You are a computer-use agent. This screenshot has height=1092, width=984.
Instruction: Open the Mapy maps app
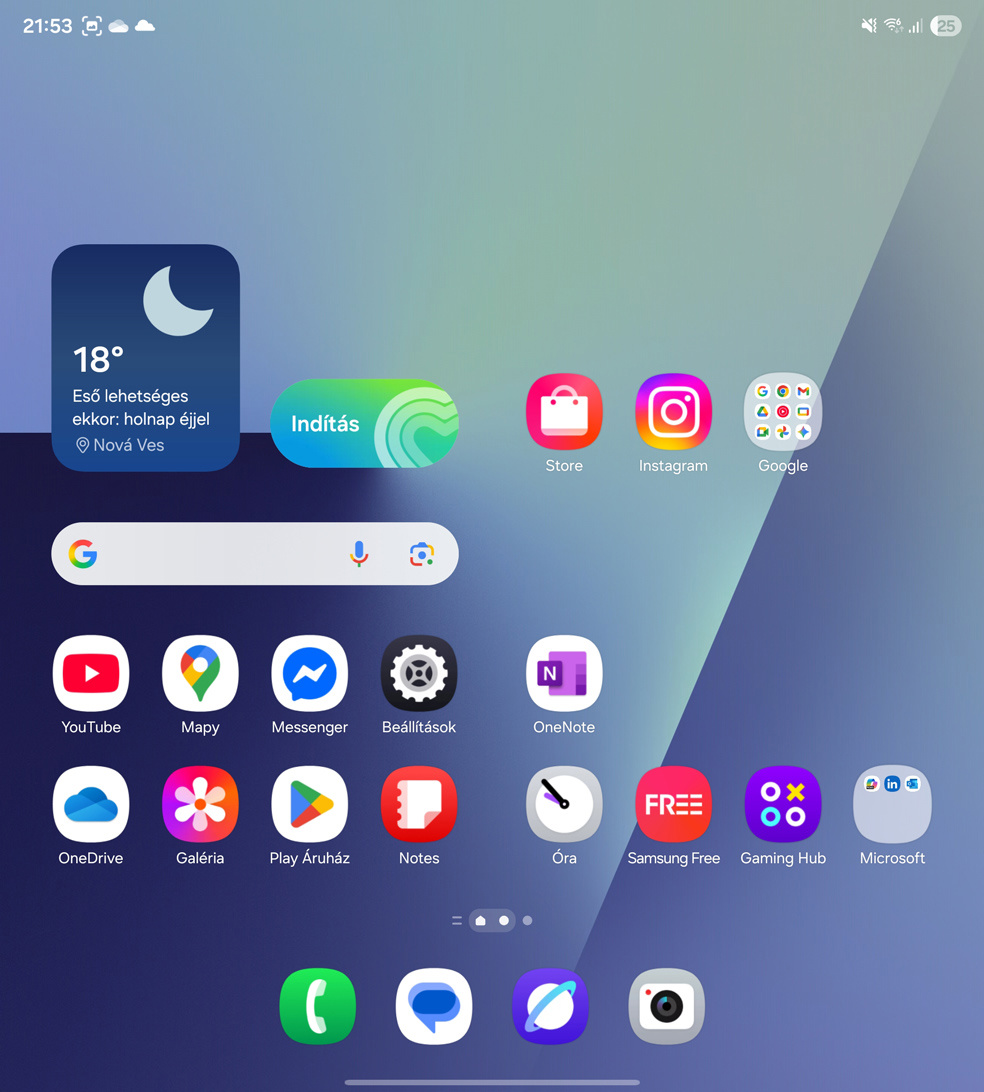[200, 674]
